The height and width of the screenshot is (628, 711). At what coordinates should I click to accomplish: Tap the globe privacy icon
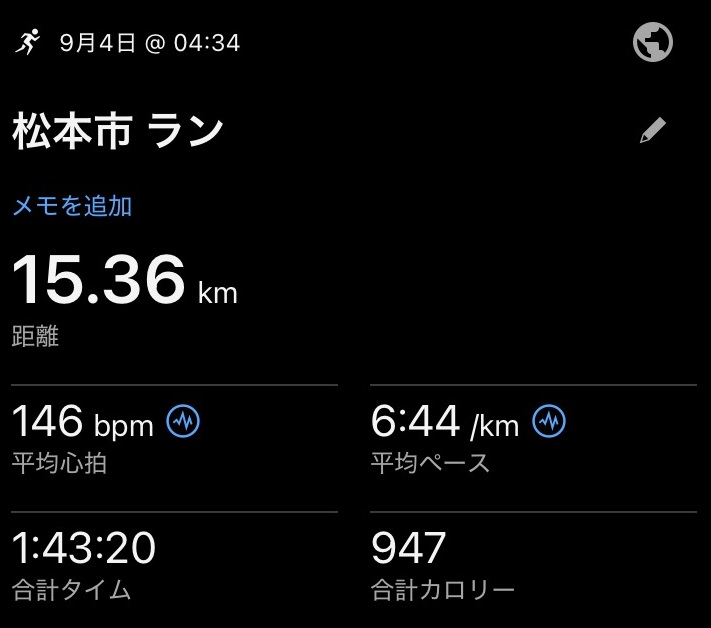pyautogui.click(x=653, y=43)
